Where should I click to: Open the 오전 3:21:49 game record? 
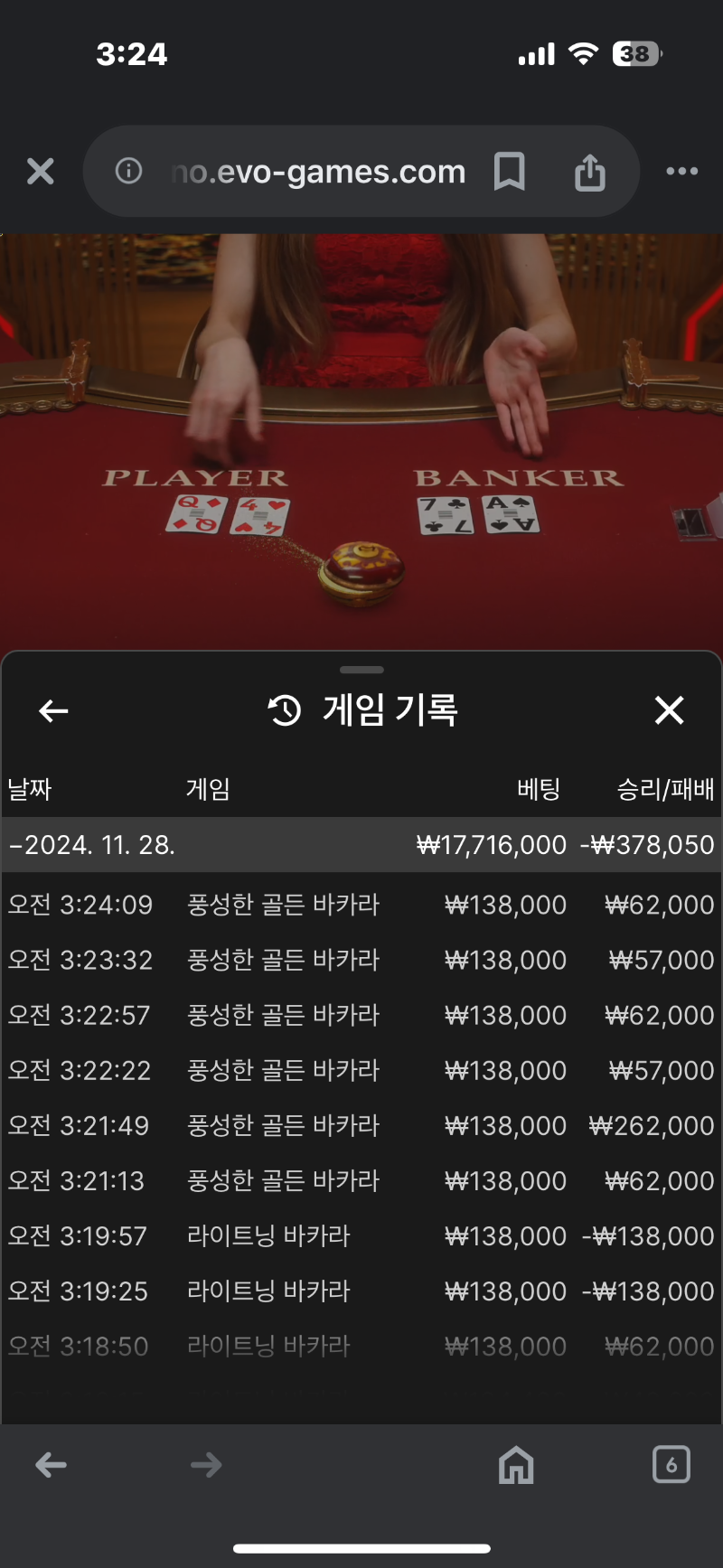pyautogui.click(x=361, y=1125)
